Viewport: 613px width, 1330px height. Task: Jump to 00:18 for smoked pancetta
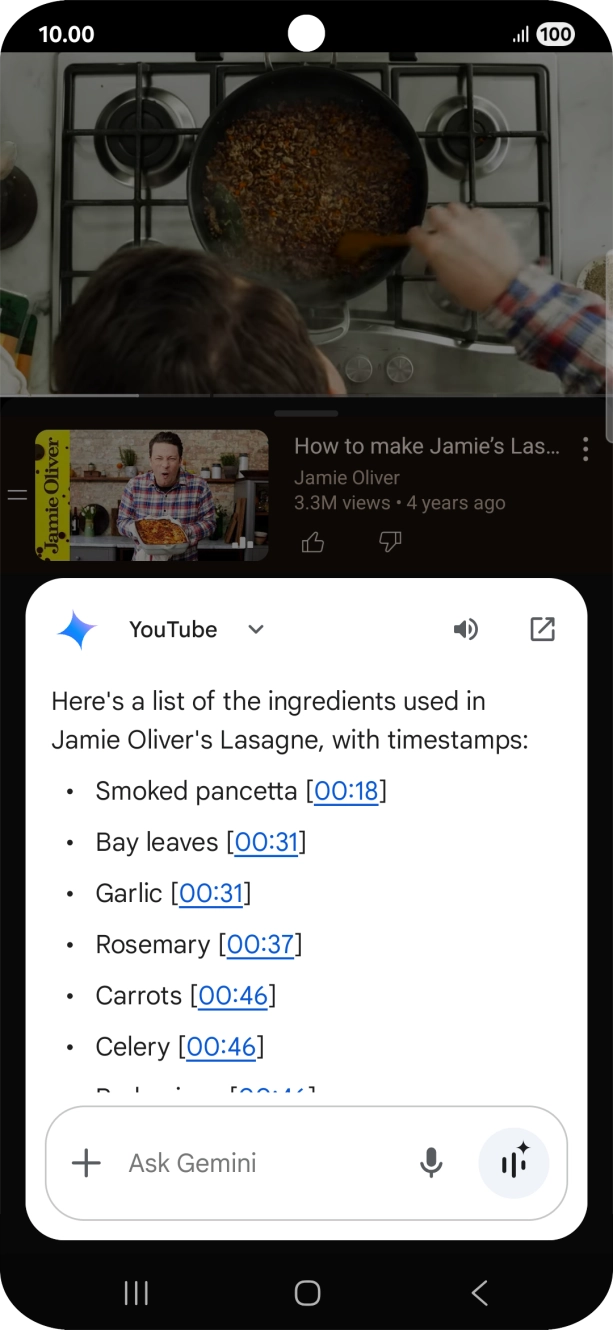(x=346, y=791)
